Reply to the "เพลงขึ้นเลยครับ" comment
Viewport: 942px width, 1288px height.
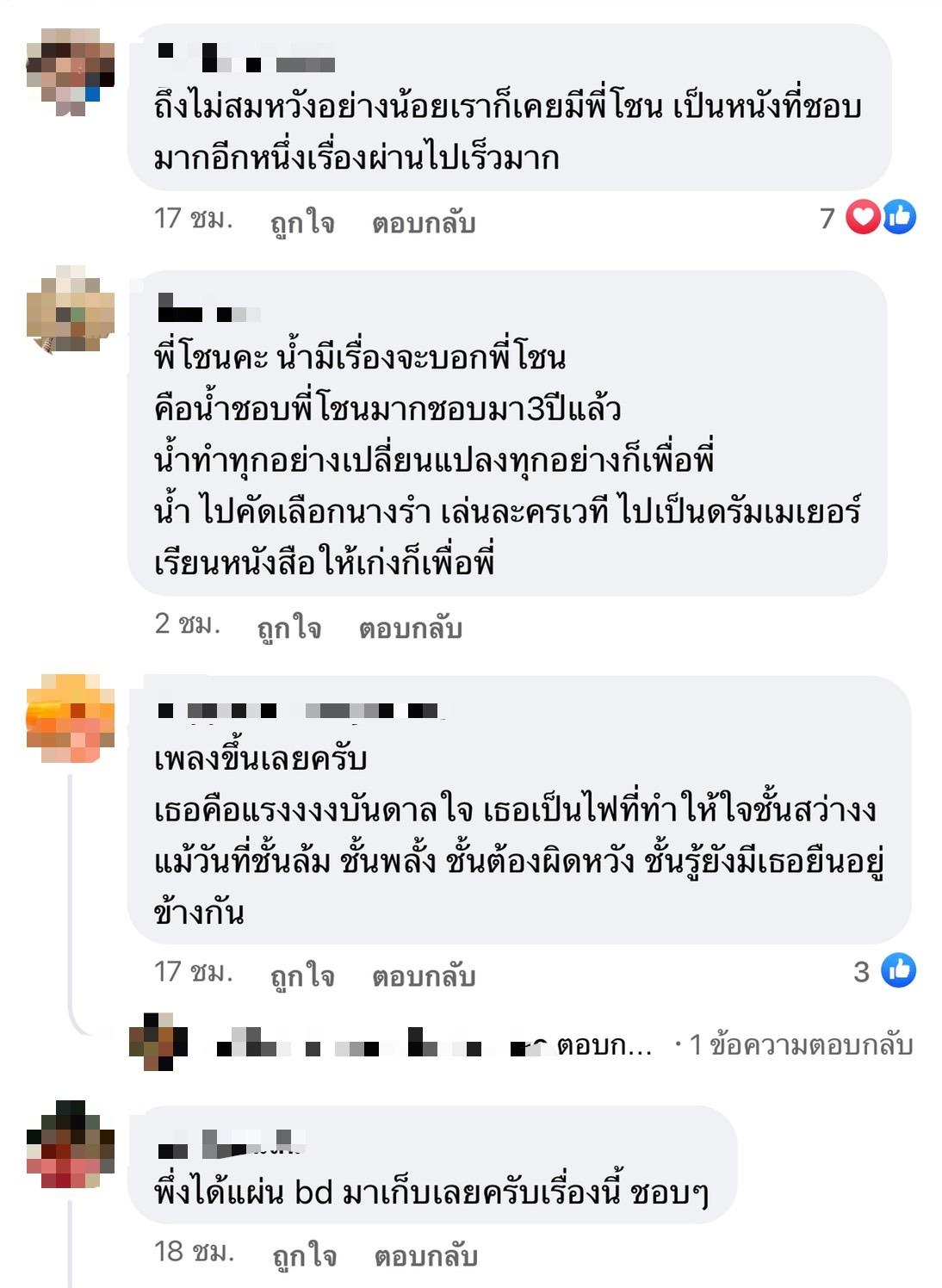pos(424,975)
